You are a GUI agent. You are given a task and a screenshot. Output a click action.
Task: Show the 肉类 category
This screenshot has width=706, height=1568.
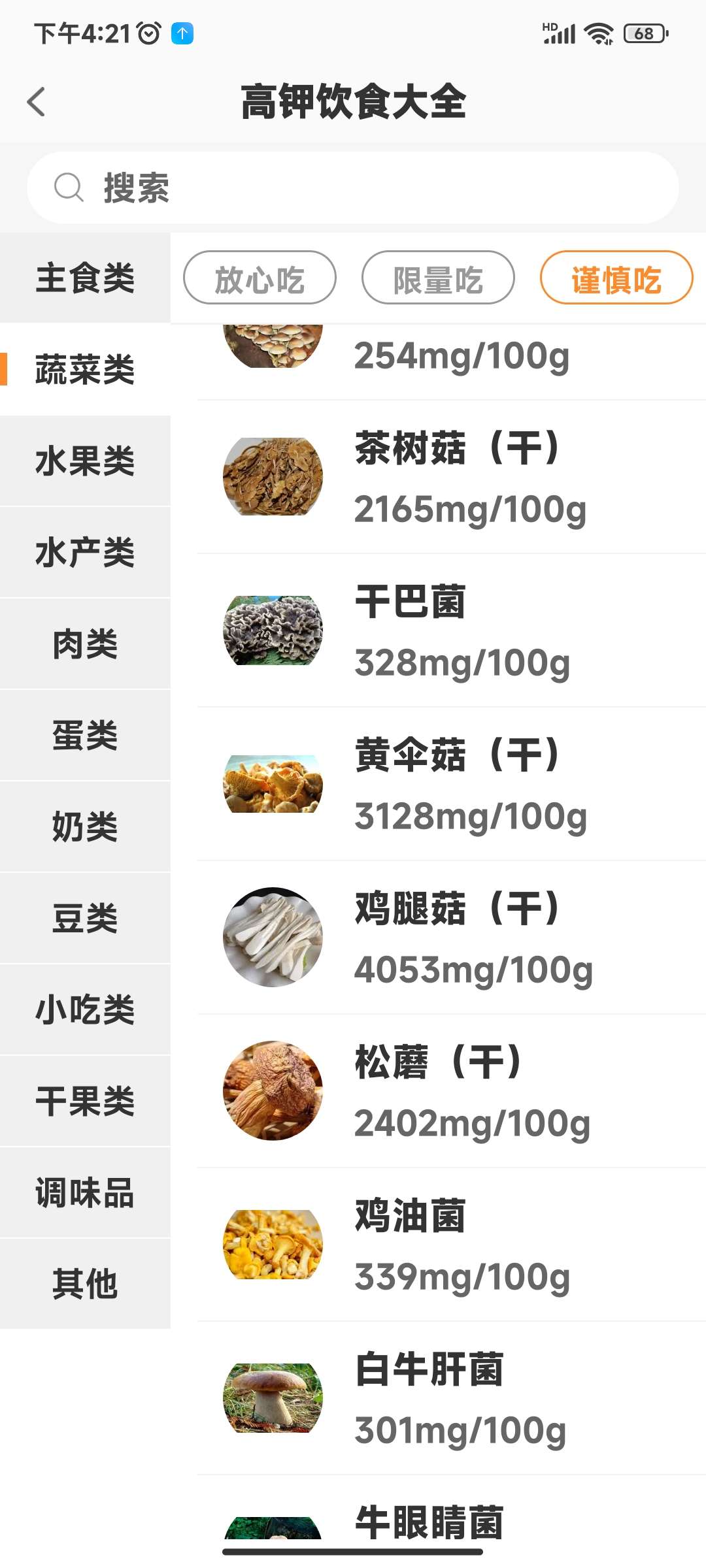click(85, 644)
